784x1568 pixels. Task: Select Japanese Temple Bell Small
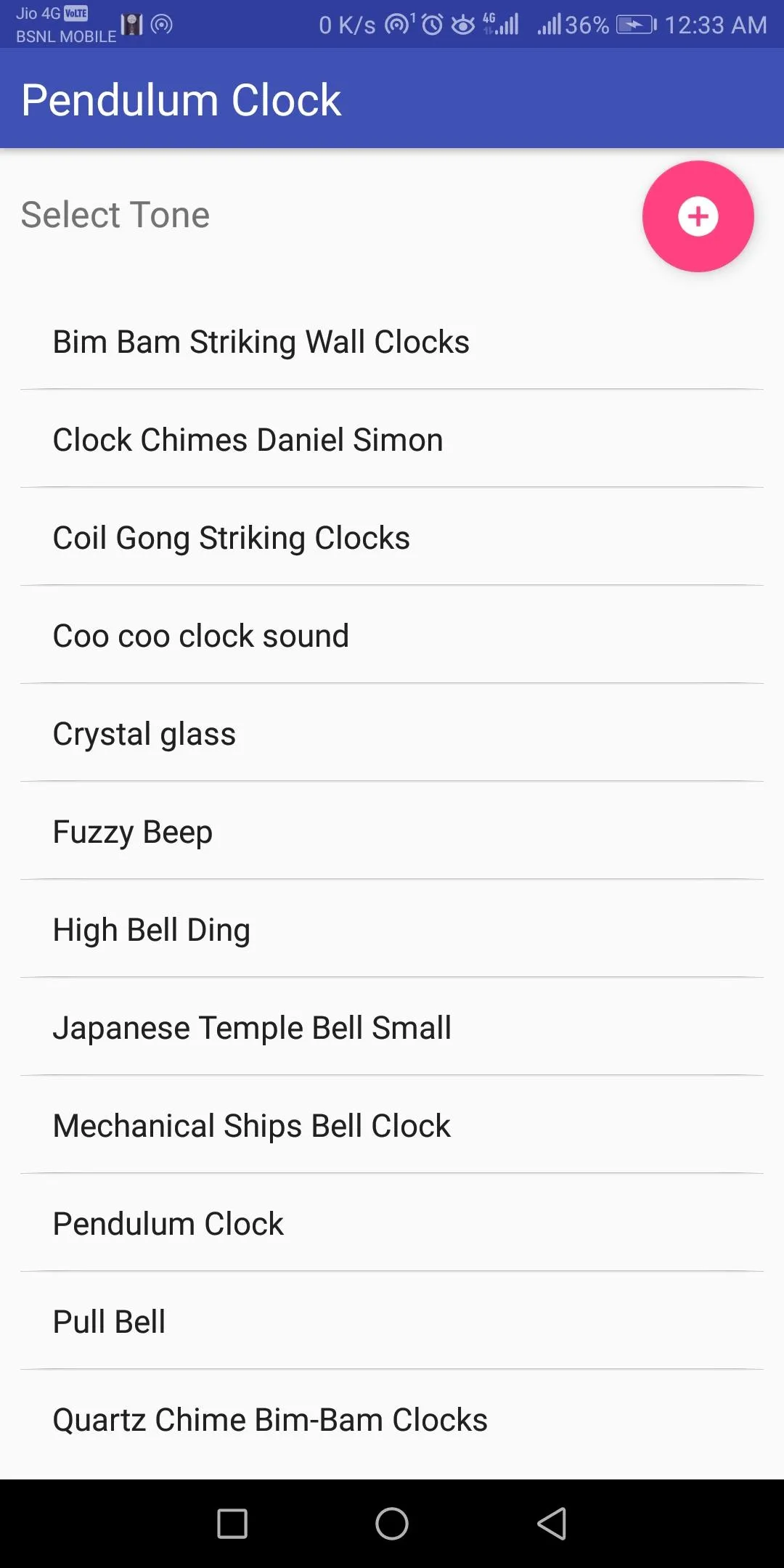click(x=392, y=1027)
